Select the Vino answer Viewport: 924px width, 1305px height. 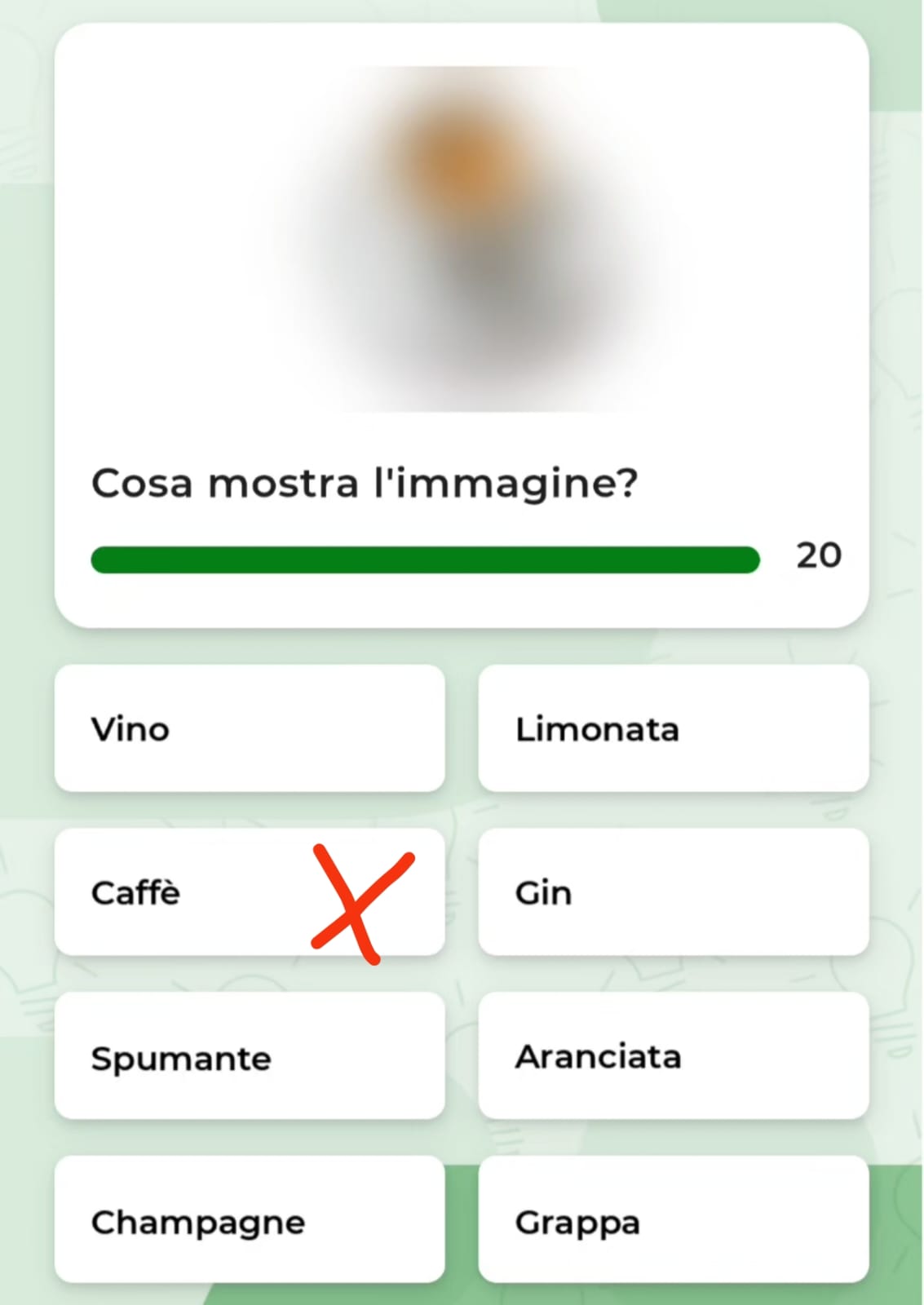tap(250, 728)
